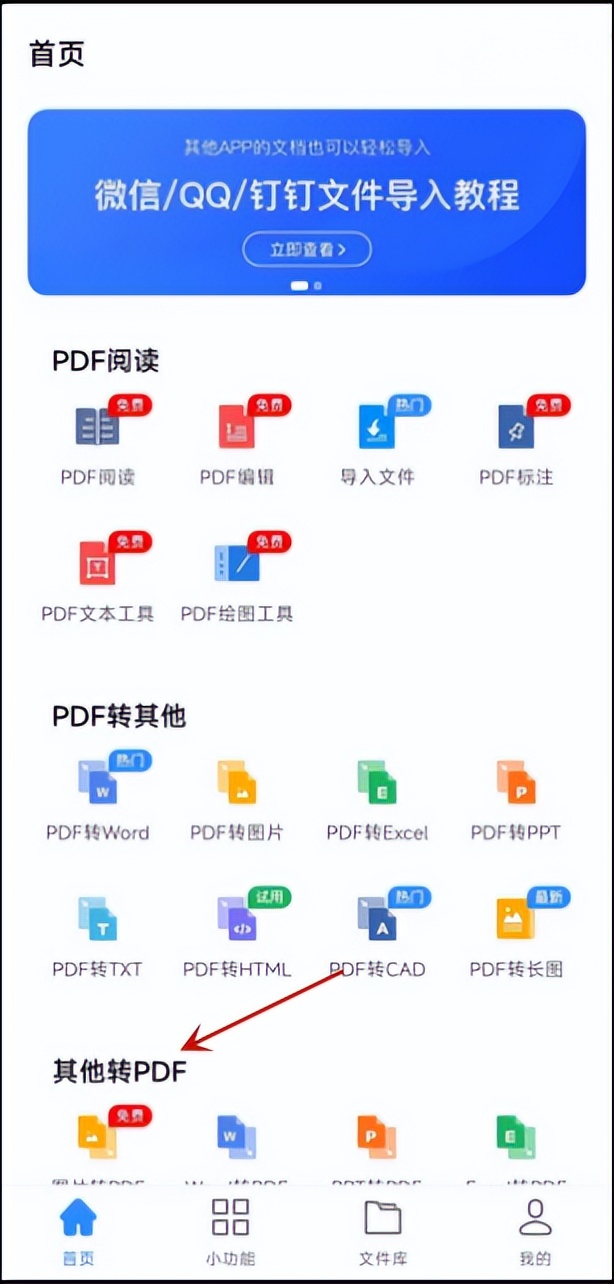Screen dimensions: 614x1284
Task: Switch to the 小功能 tab
Action: 230,1229
